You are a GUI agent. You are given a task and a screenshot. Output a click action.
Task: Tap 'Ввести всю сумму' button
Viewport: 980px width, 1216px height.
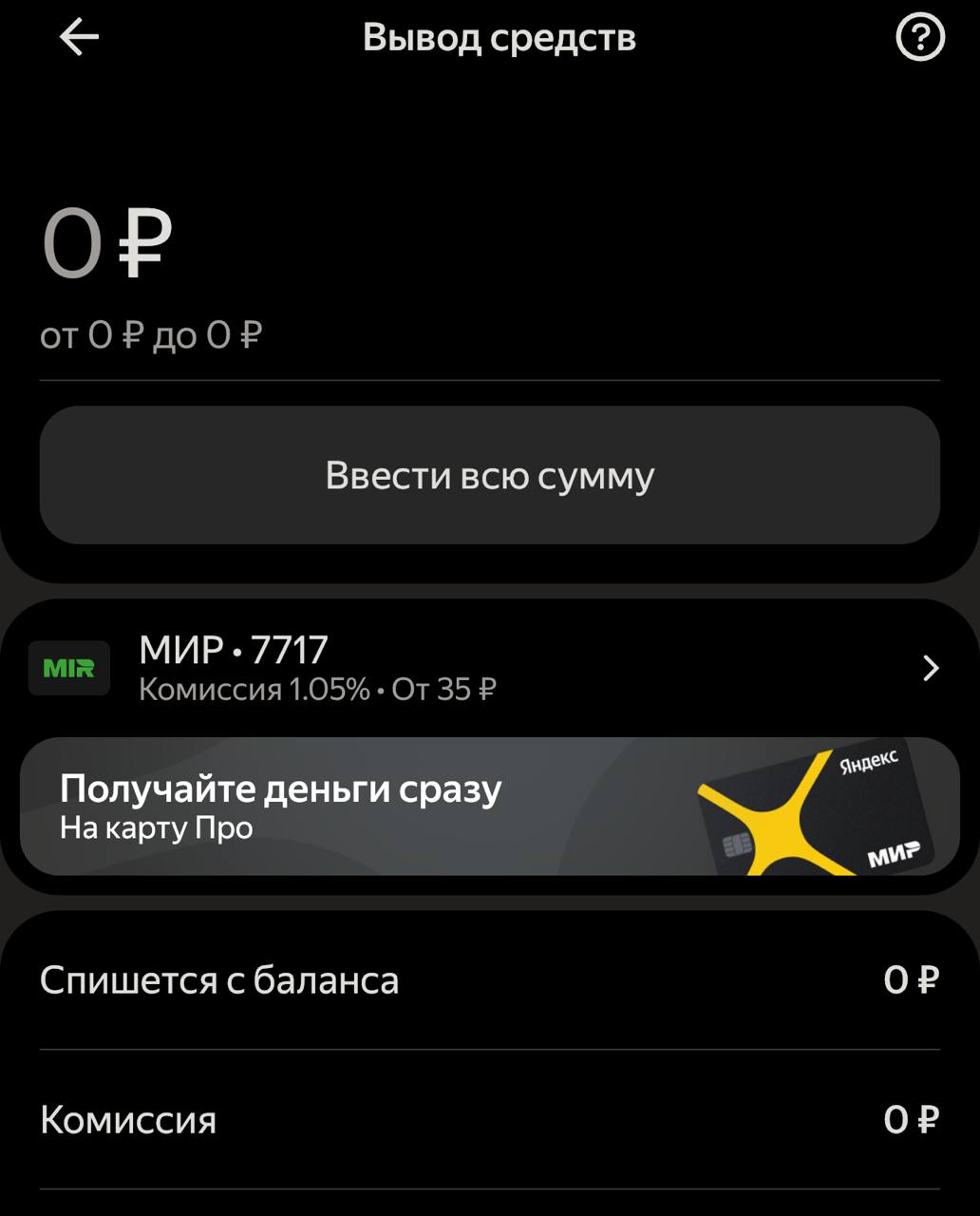[490, 475]
